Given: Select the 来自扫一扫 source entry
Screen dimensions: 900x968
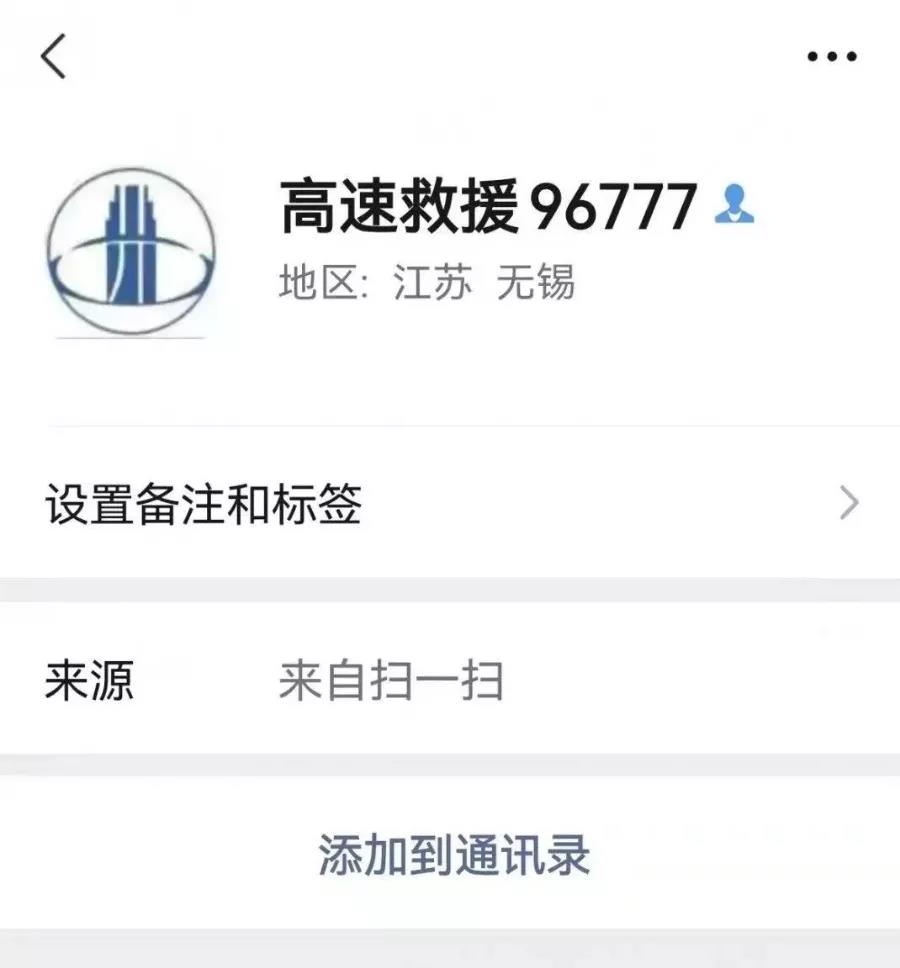Looking at the screenshot, I should click(x=390, y=678).
